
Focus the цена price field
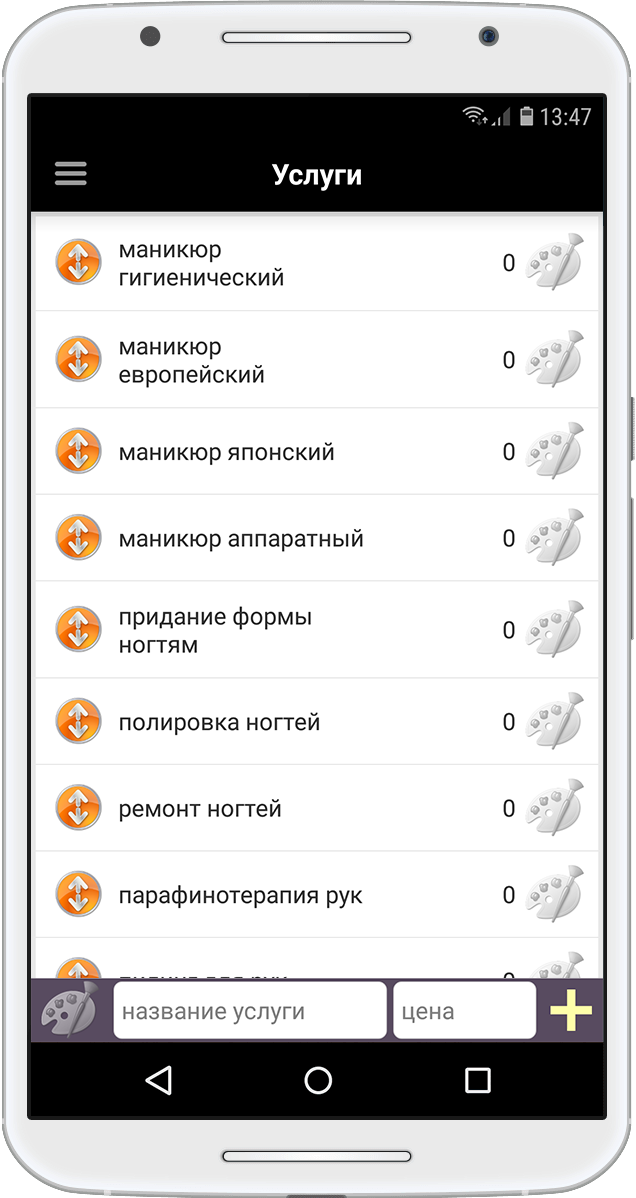pos(464,1011)
